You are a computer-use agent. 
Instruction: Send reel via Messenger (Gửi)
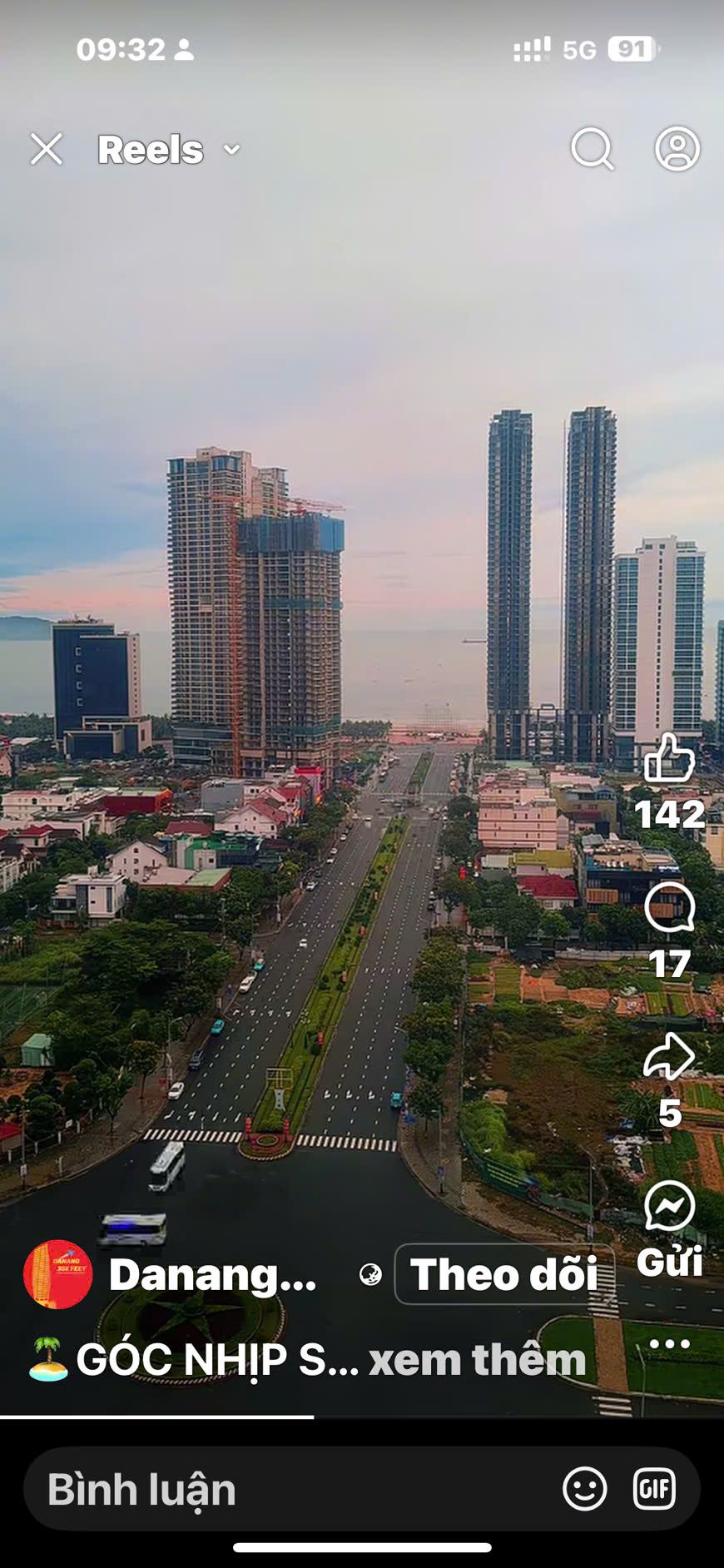(x=669, y=1207)
